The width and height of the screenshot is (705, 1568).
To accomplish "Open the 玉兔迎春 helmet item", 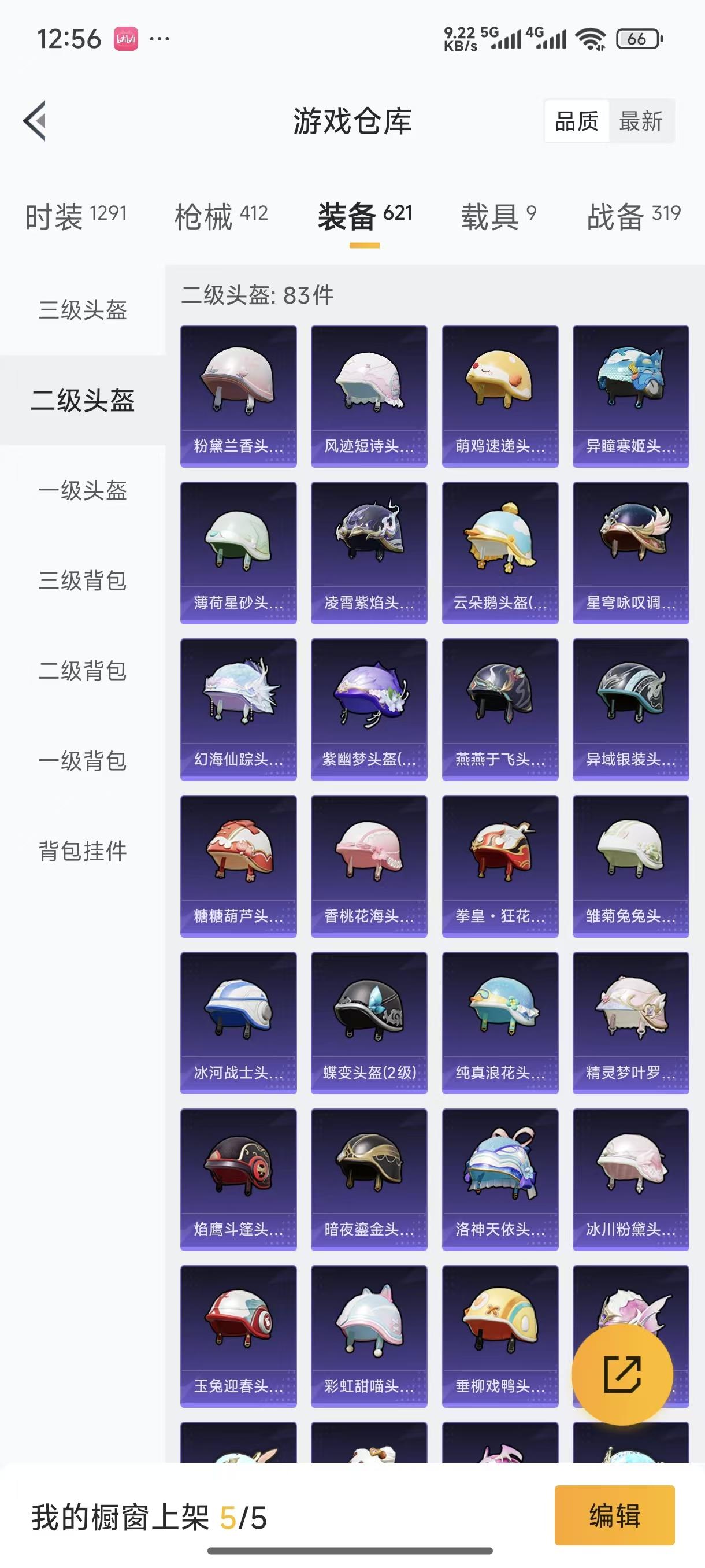I will [x=238, y=1336].
